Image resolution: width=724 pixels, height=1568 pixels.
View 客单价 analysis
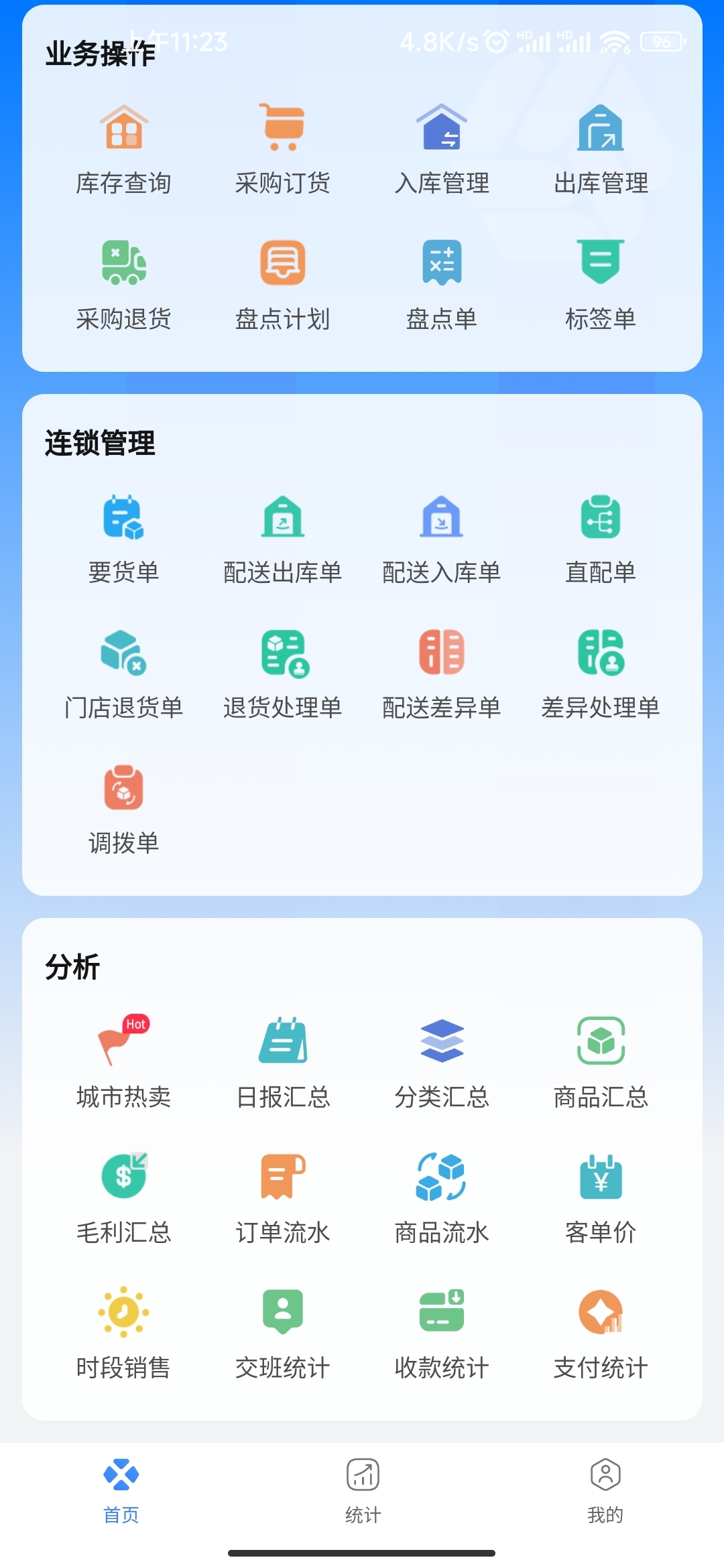(x=601, y=1199)
